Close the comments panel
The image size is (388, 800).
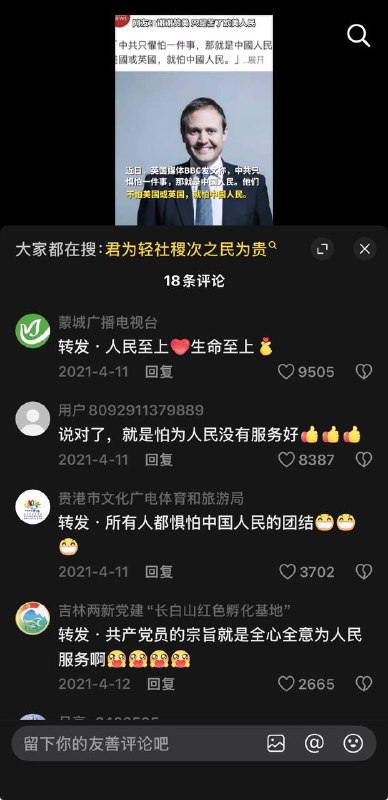(365, 249)
